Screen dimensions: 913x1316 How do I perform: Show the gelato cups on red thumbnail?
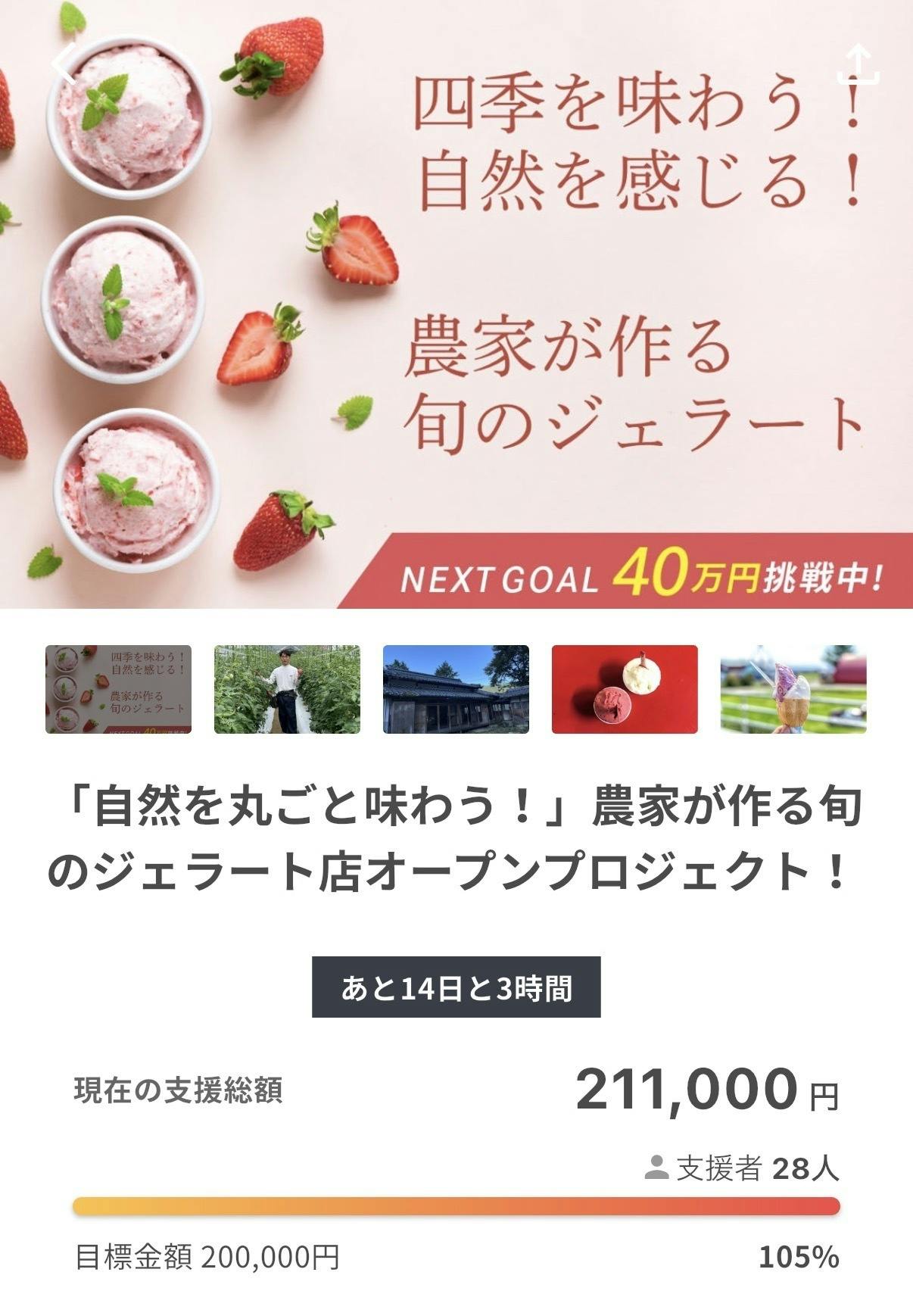point(625,689)
